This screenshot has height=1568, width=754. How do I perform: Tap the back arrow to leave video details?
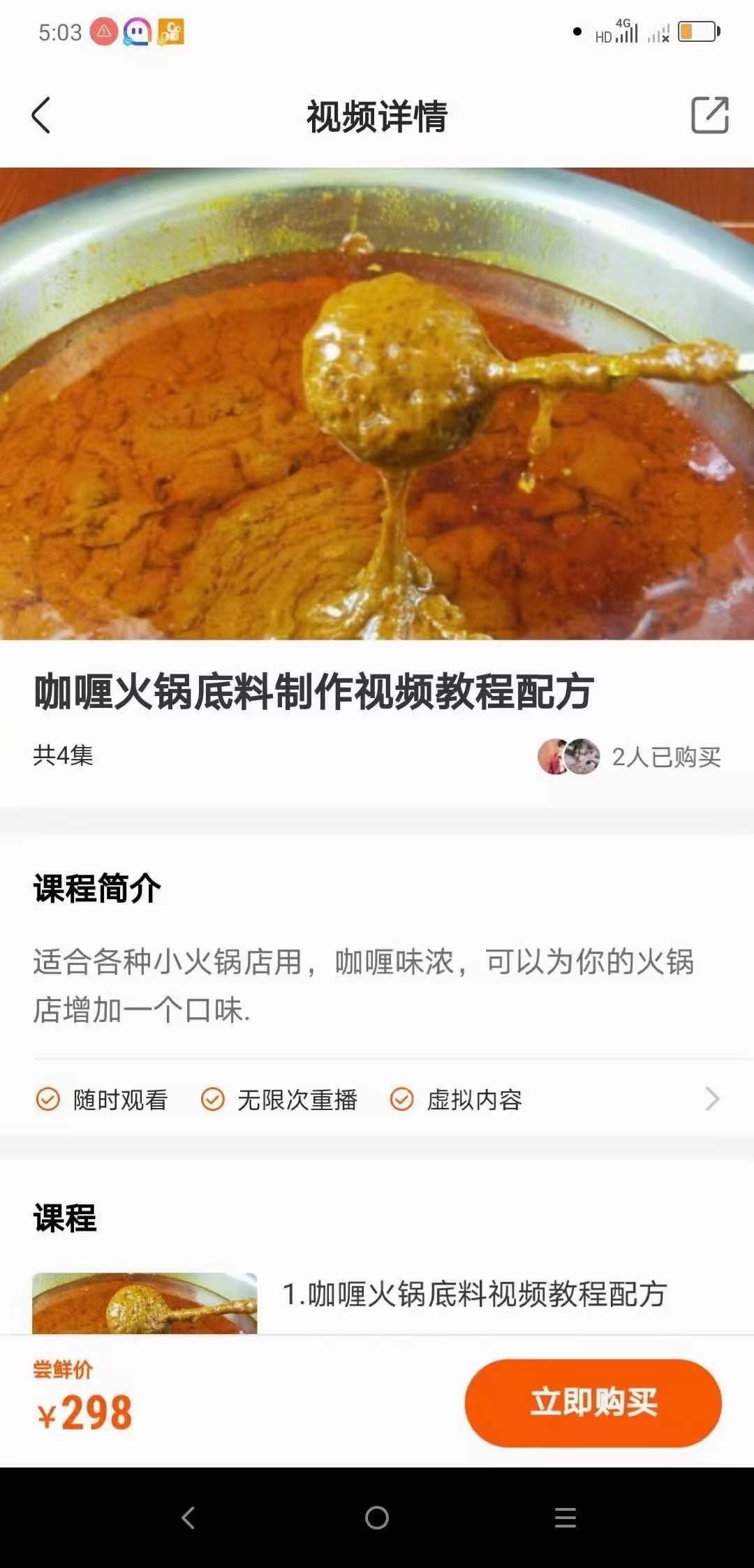(x=42, y=115)
